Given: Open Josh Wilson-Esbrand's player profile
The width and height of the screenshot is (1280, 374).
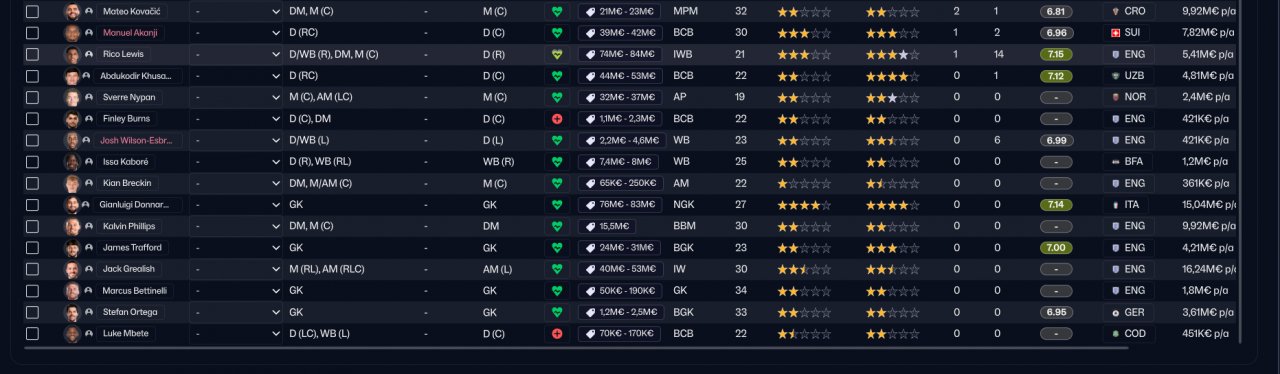Looking at the screenshot, I should tap(141, 140).
